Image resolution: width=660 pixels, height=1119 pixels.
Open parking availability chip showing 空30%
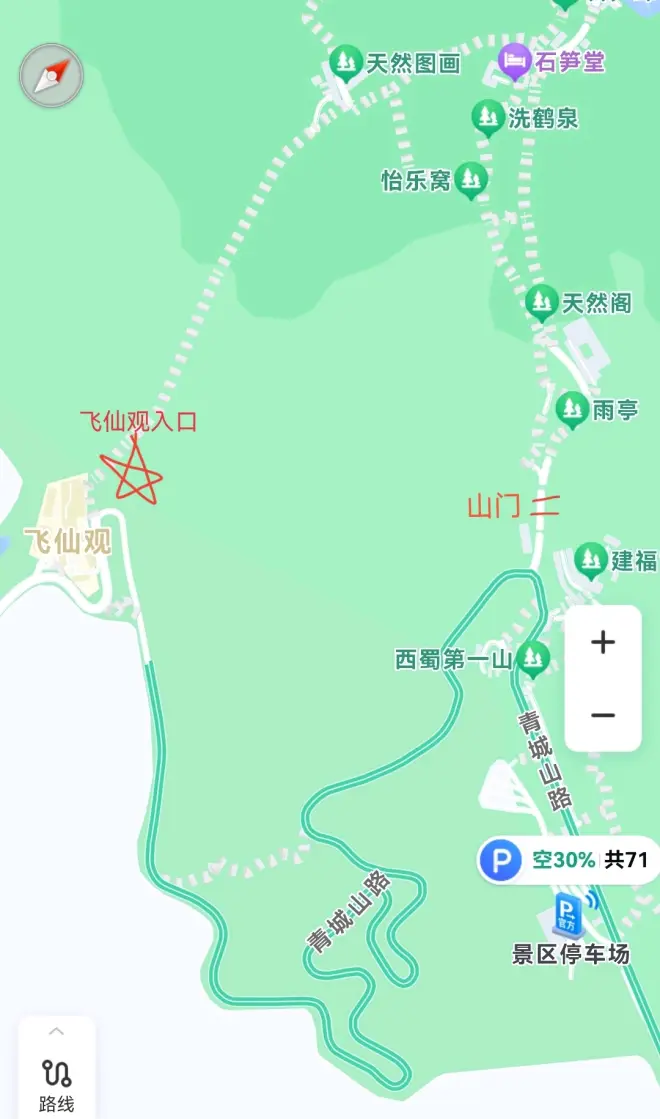(x=567, y=860)
